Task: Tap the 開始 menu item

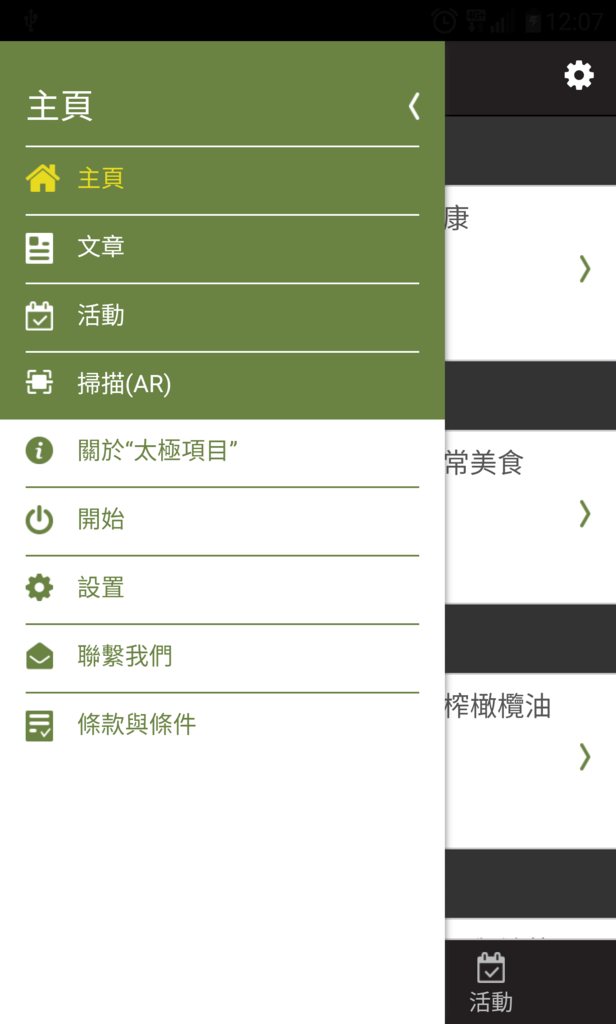Action: pyautogui.click(x=101, y=520)
